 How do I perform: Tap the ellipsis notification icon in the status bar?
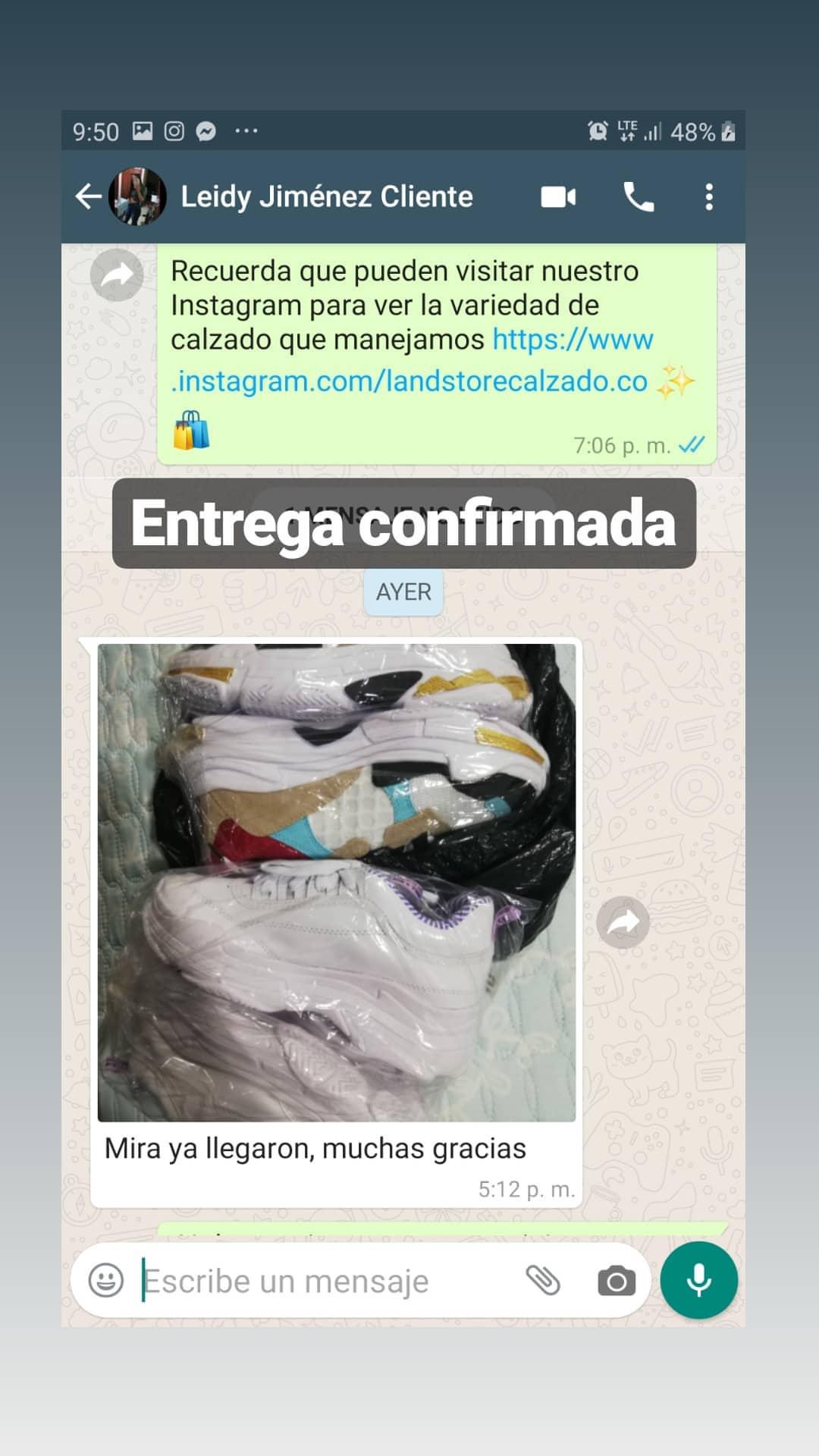click(x=244, y=130)
